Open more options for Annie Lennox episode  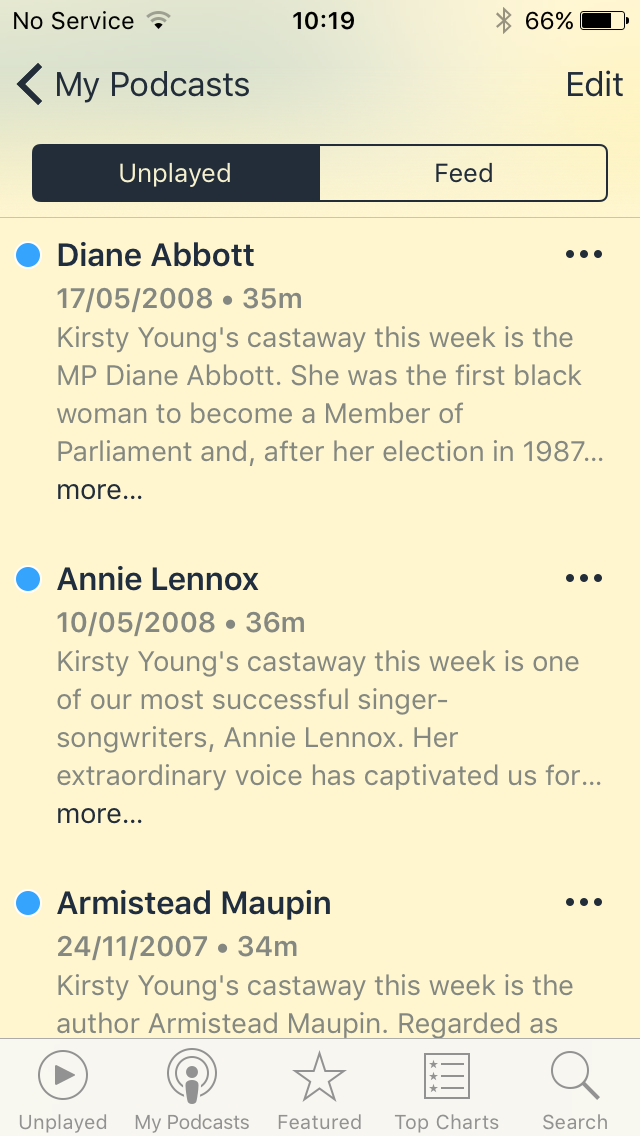coord(584,578)
